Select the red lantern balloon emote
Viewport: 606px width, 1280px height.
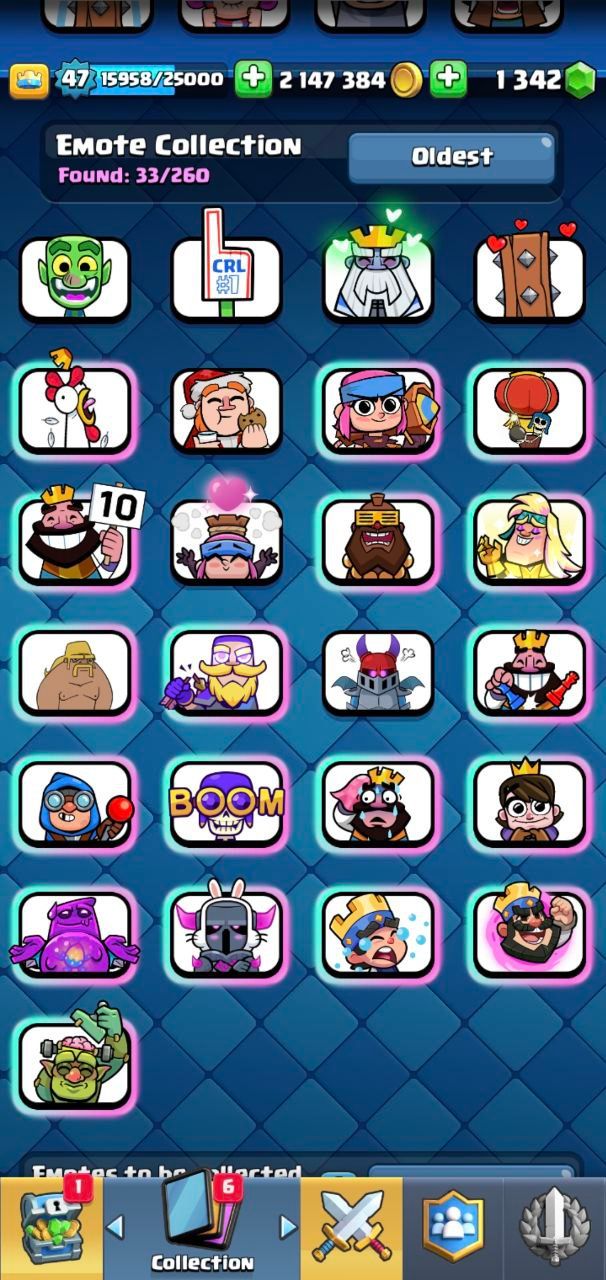529,410
